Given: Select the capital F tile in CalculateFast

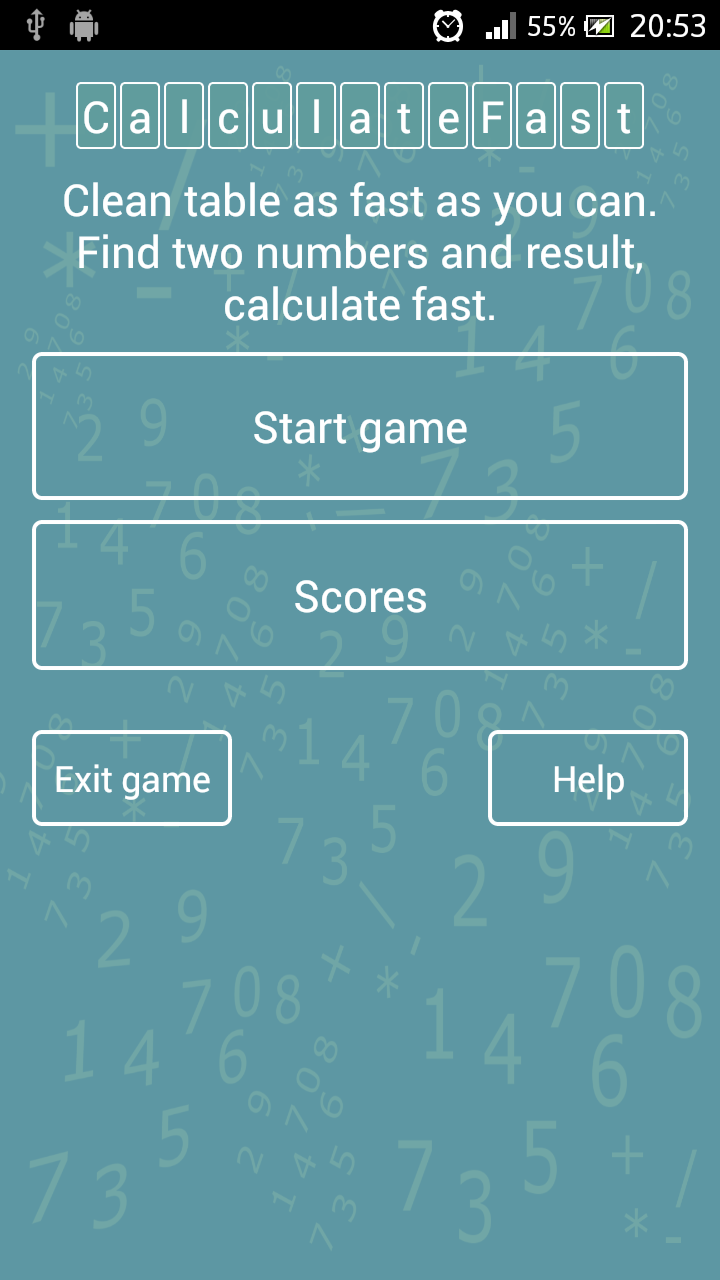Looking at the screenshot, I should click(494, 115).
